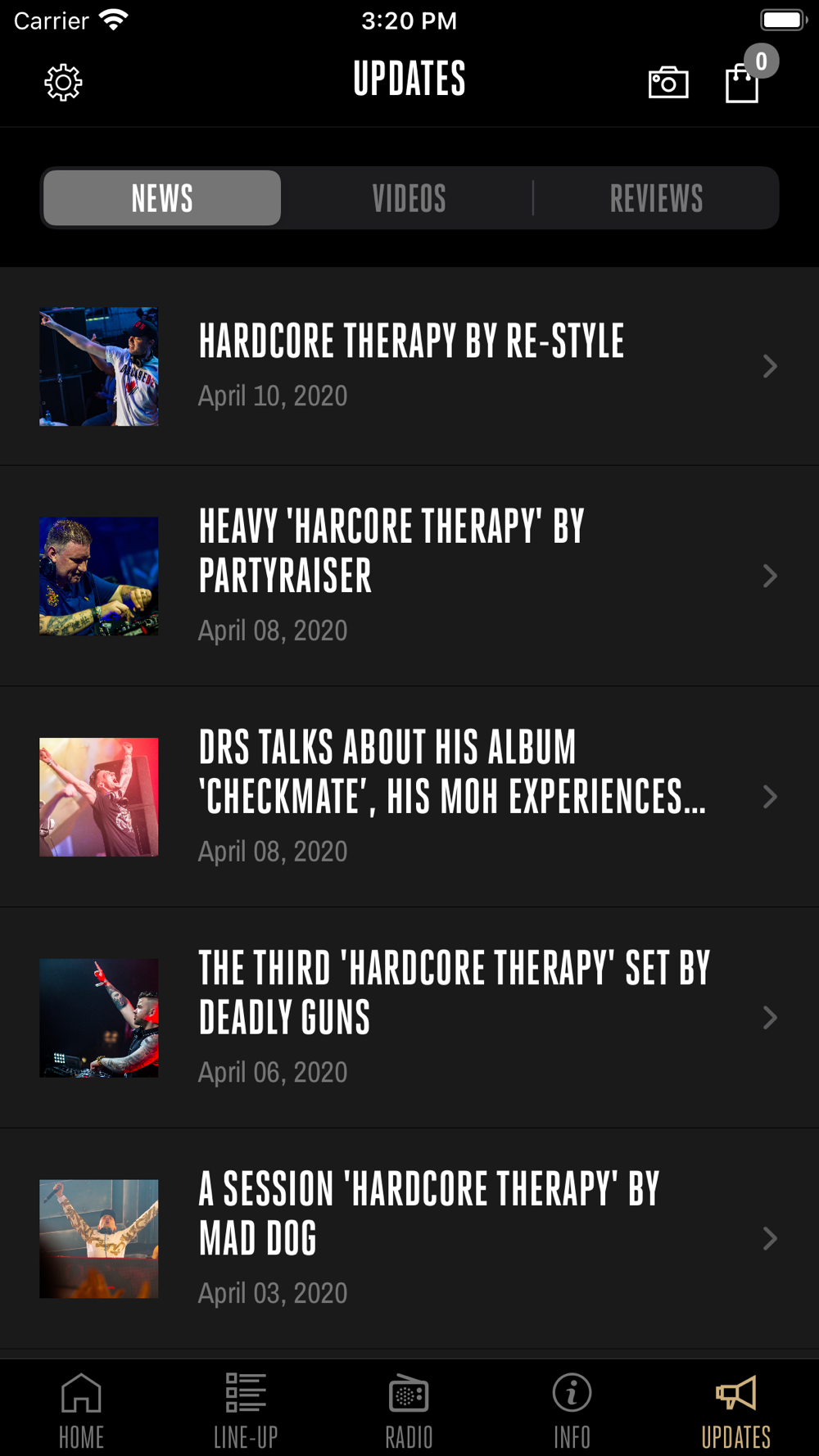Switch to the Reviews segment
819x1456 pixels.
coord(656,198)
